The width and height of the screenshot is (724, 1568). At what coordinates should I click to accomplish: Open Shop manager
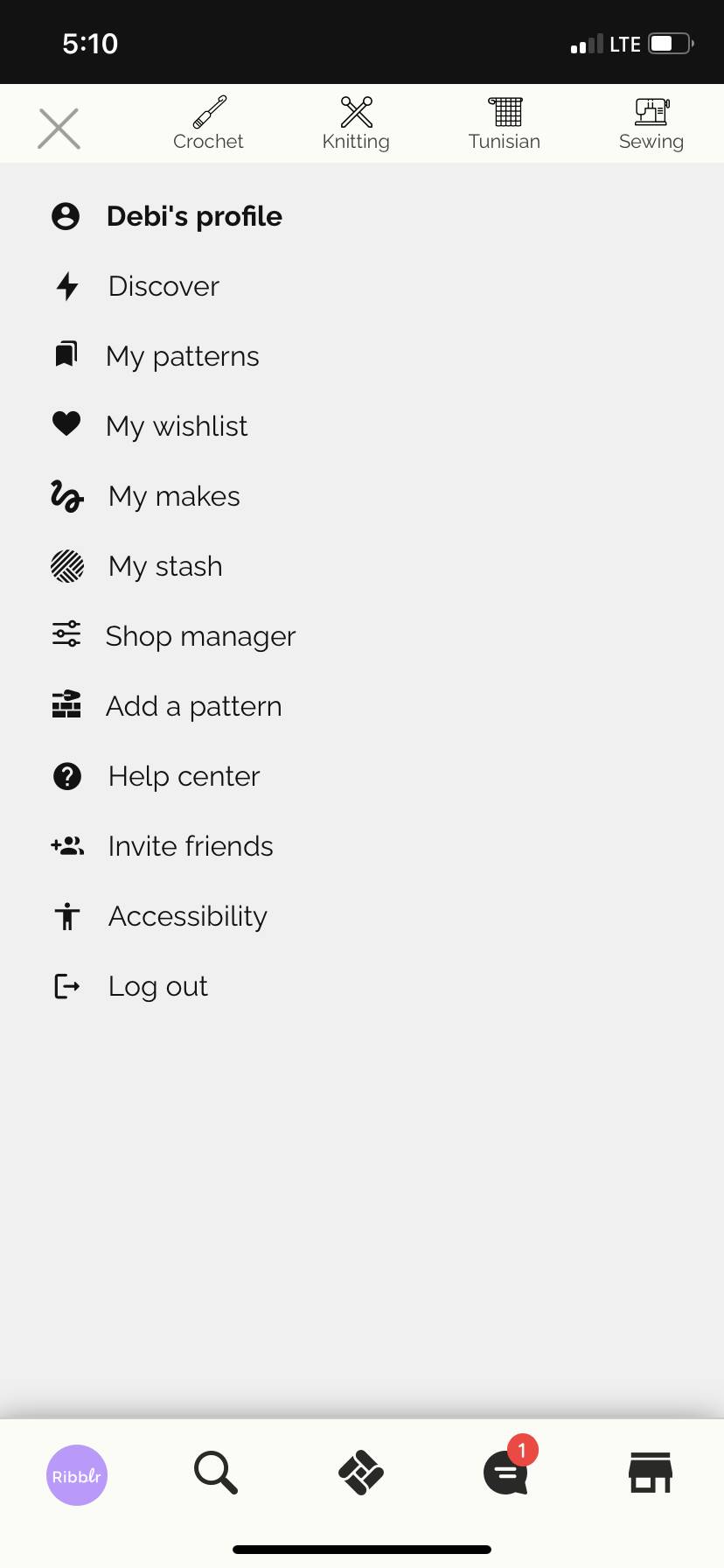[x=173, y=636]
